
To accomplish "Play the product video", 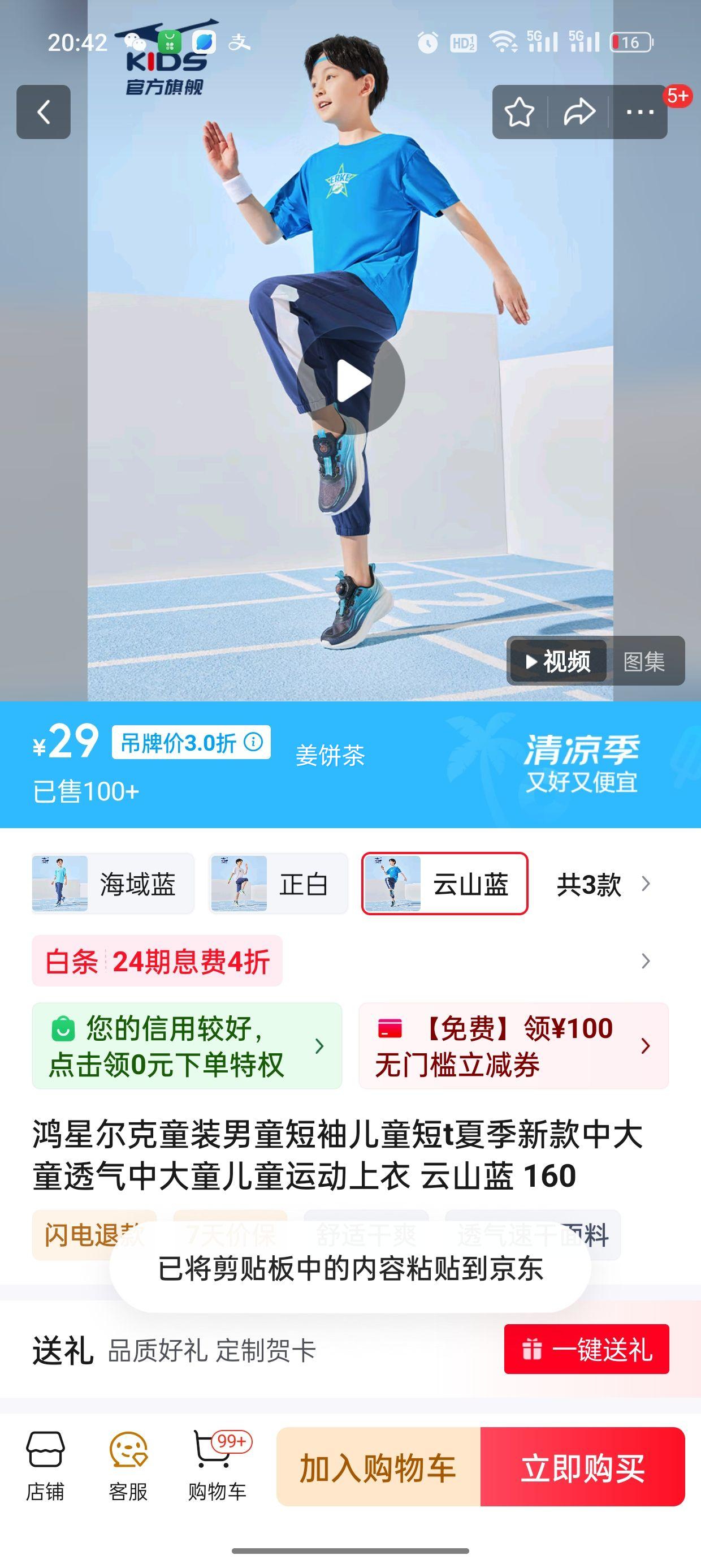I will pyautogui.click(x=351, y=381).
